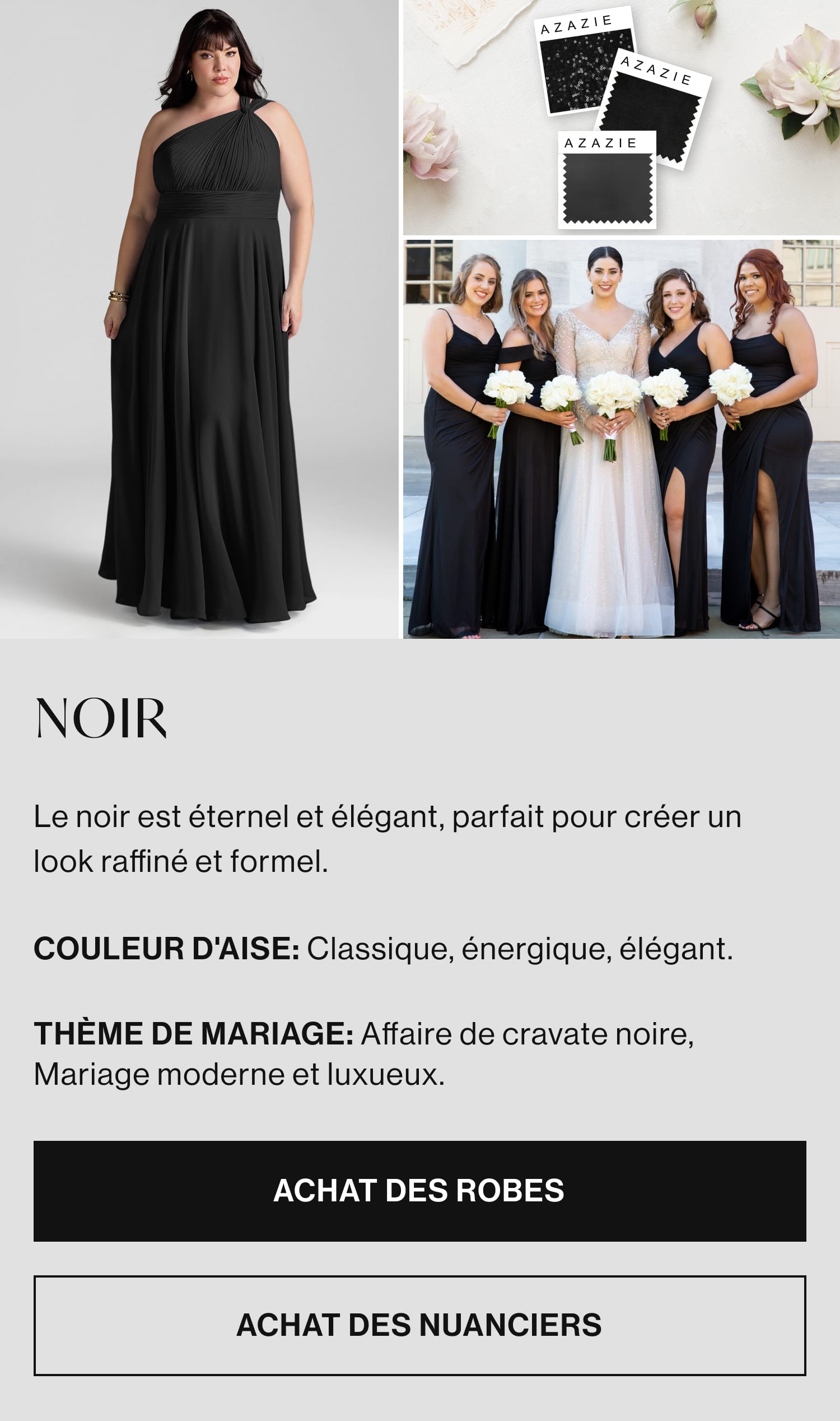Open ACHAT DES NUANCIERS
The width and height of the screenshot is (840, 1421).
(x=419, y=1325)
